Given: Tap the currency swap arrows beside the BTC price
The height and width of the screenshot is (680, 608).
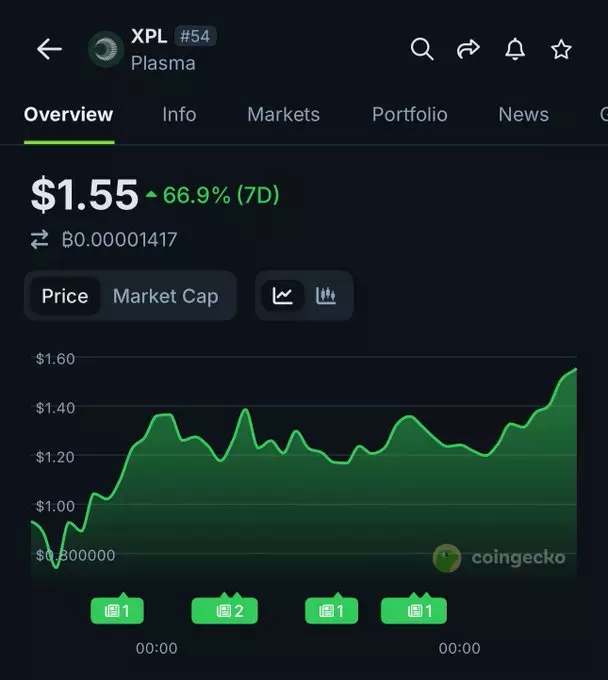Looking at the screenshot, I should 40,239.
